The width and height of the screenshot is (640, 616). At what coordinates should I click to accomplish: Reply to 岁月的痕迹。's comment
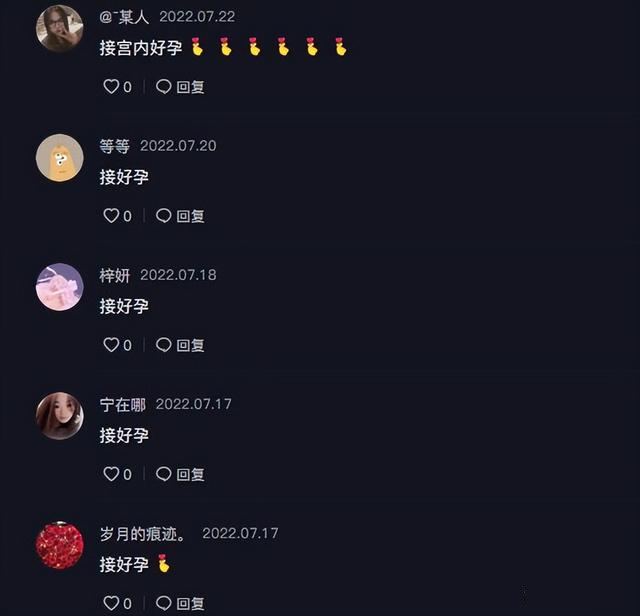pyautogui.click(x=181, y=603)
